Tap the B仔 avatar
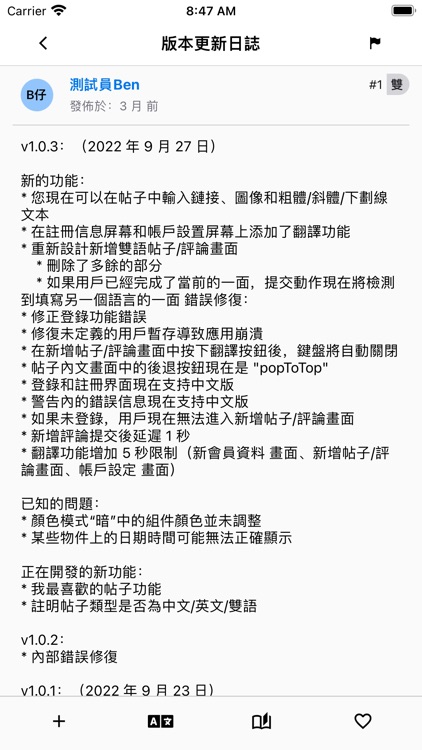This screenshot has width=422, height=750. (x=37, y=95)
